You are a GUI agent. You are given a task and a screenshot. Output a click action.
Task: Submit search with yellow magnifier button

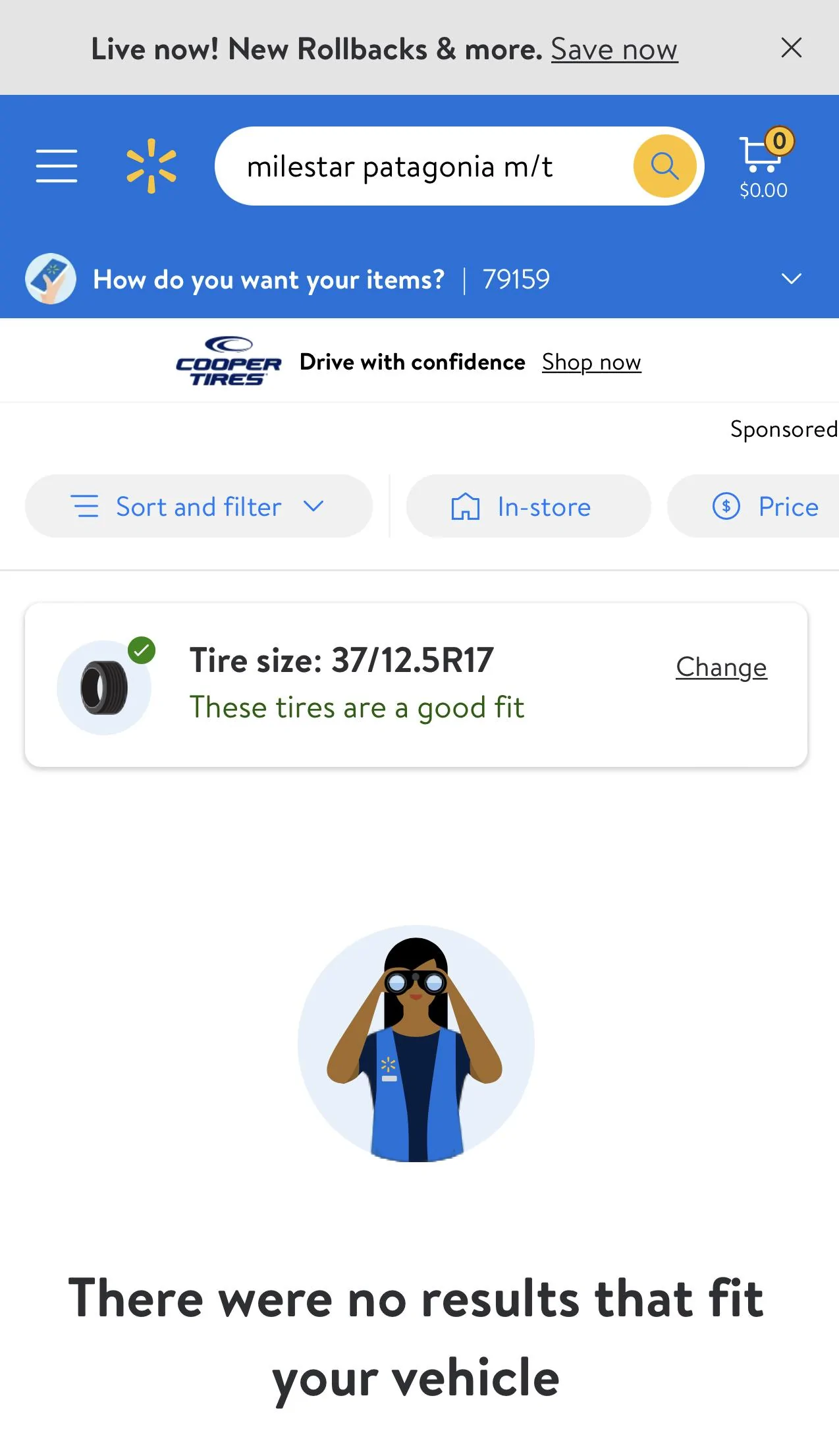click(664, 166)
